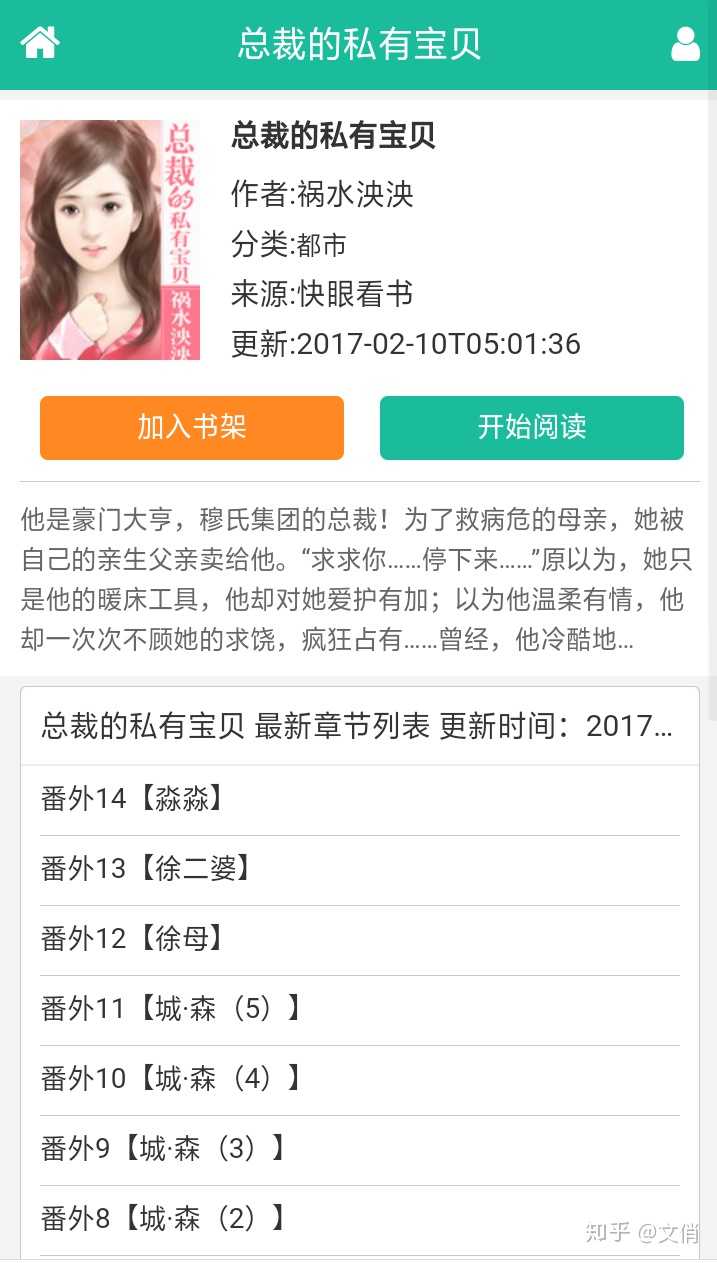Tap the 加入书架 button
717x1263 pixels.
(192, 428)
